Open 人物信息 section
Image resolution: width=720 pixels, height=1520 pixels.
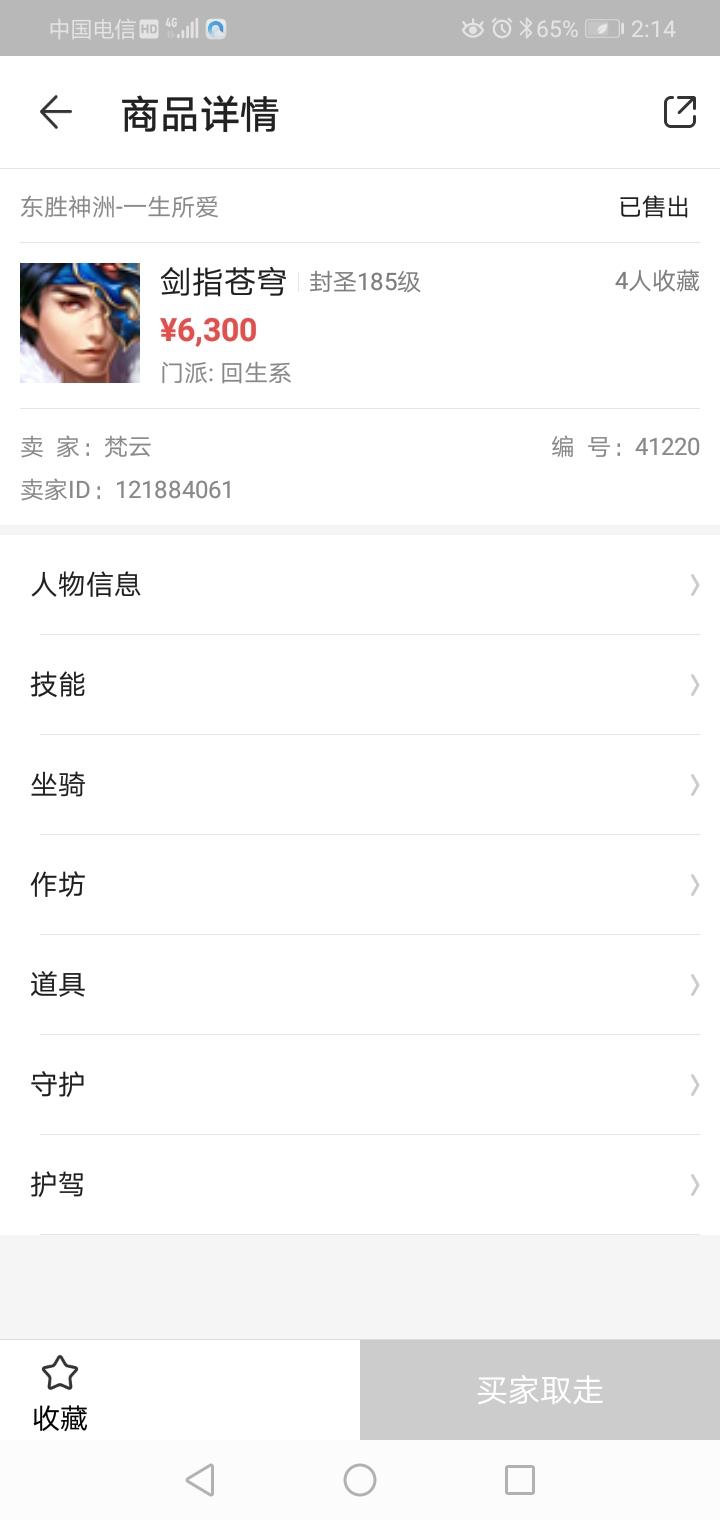pos(360,585)
